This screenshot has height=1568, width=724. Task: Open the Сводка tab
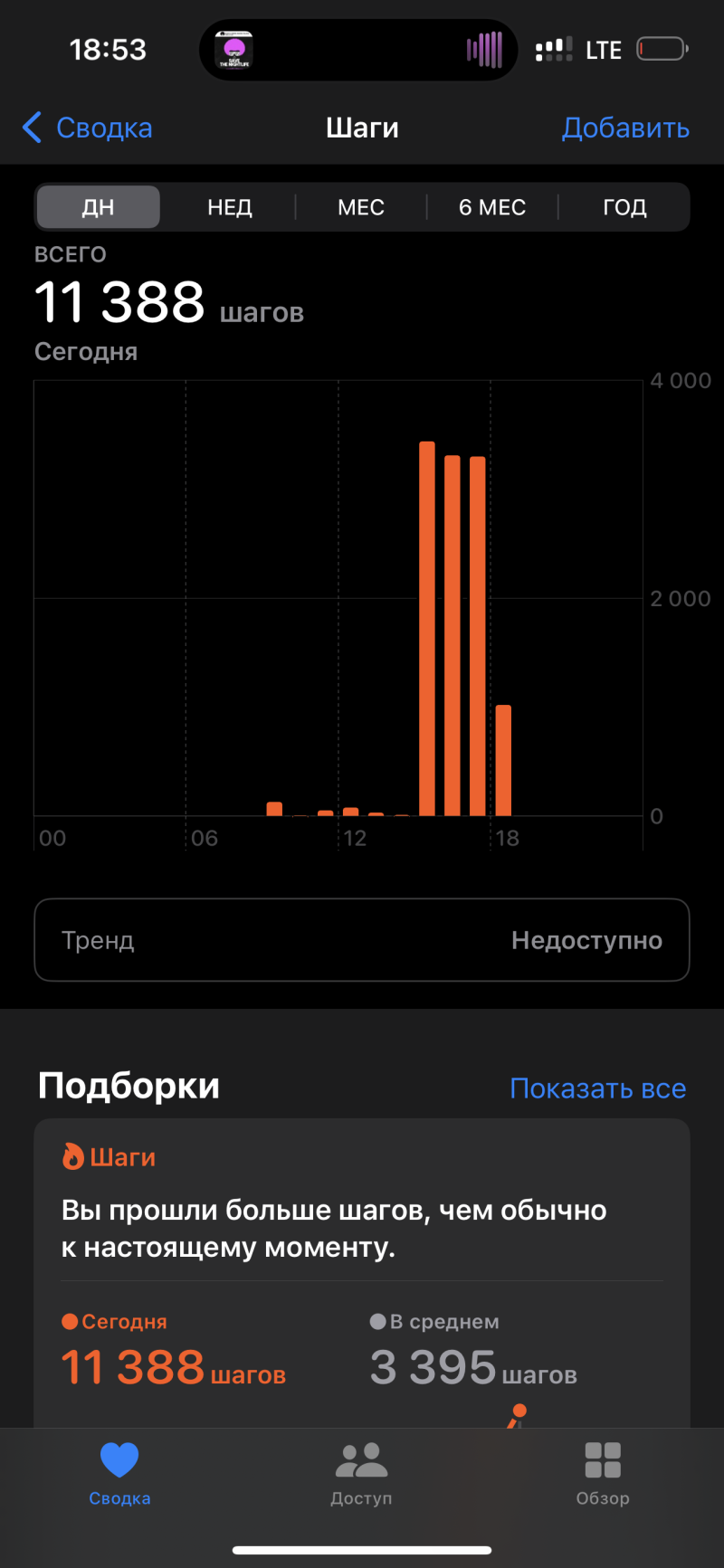pyautogui.click(x=119, y=1473)
